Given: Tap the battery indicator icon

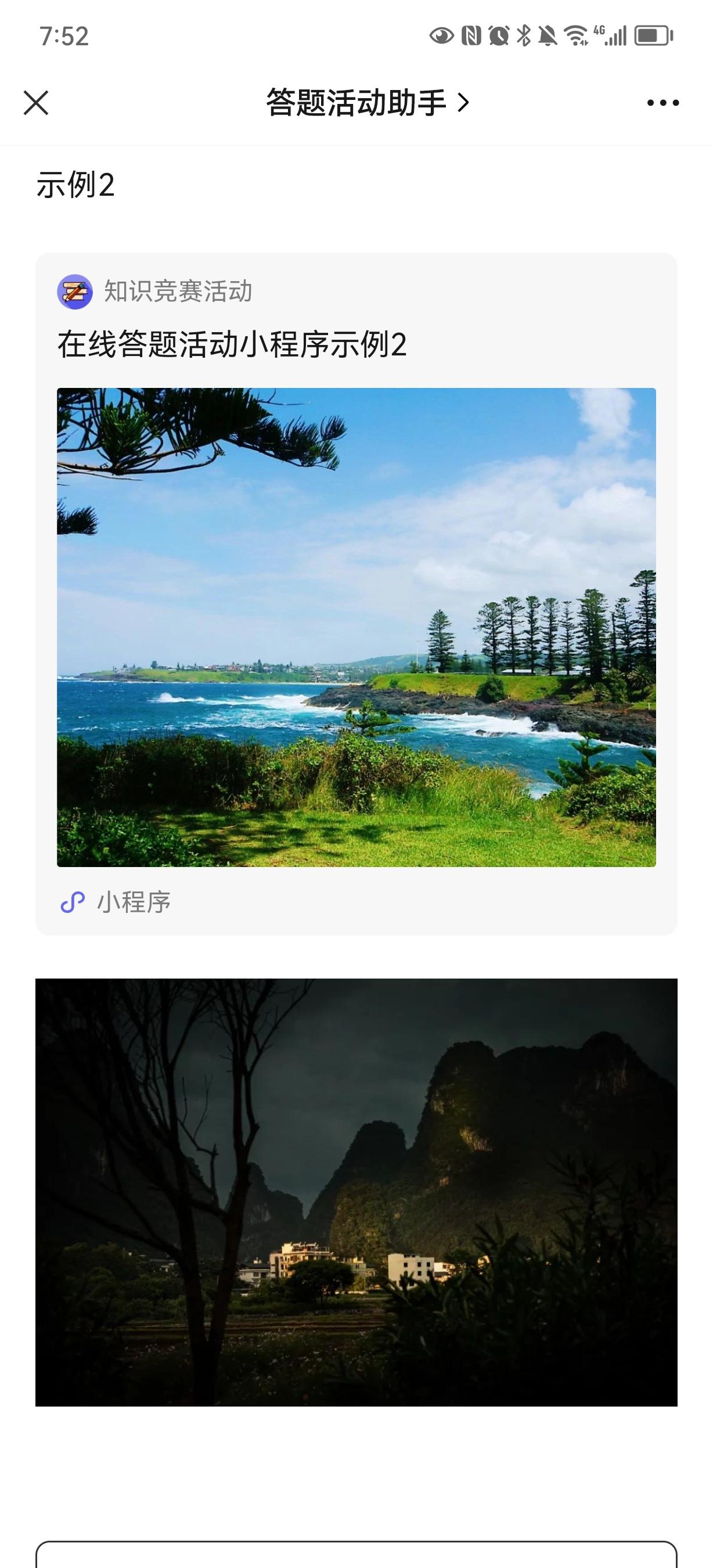Looking at the screenshot, I should tap(651, 37).
